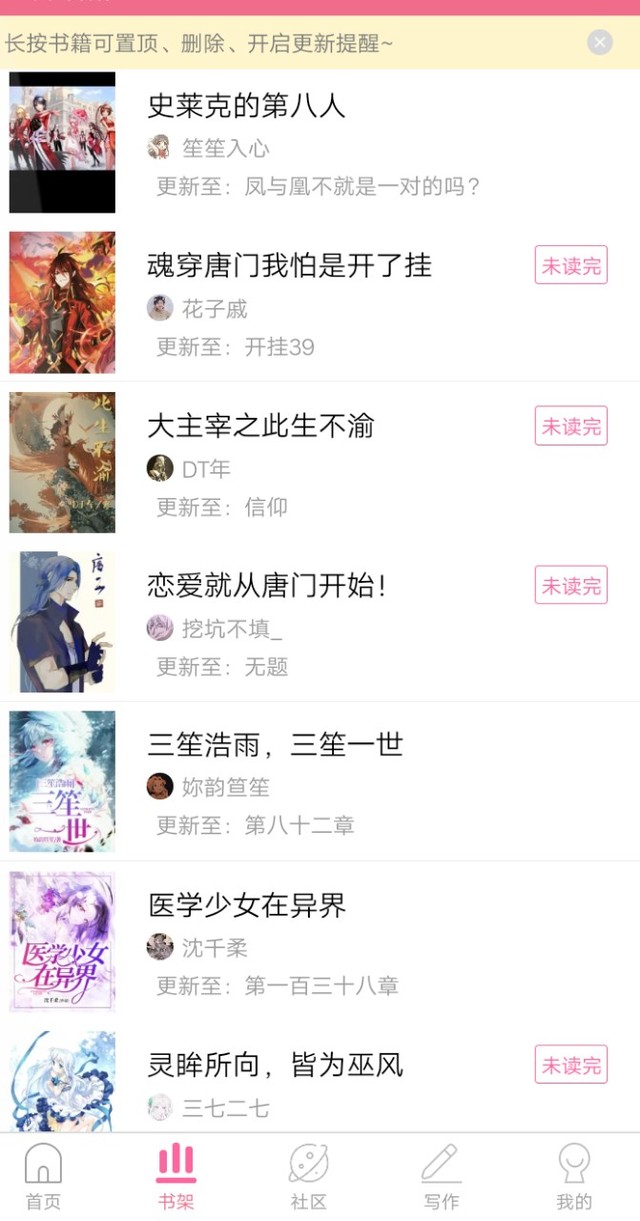Switch to the 社区 tab
Image resolution: width=640 pixels, height=1221 pixels.
[x=308, y=1177]
